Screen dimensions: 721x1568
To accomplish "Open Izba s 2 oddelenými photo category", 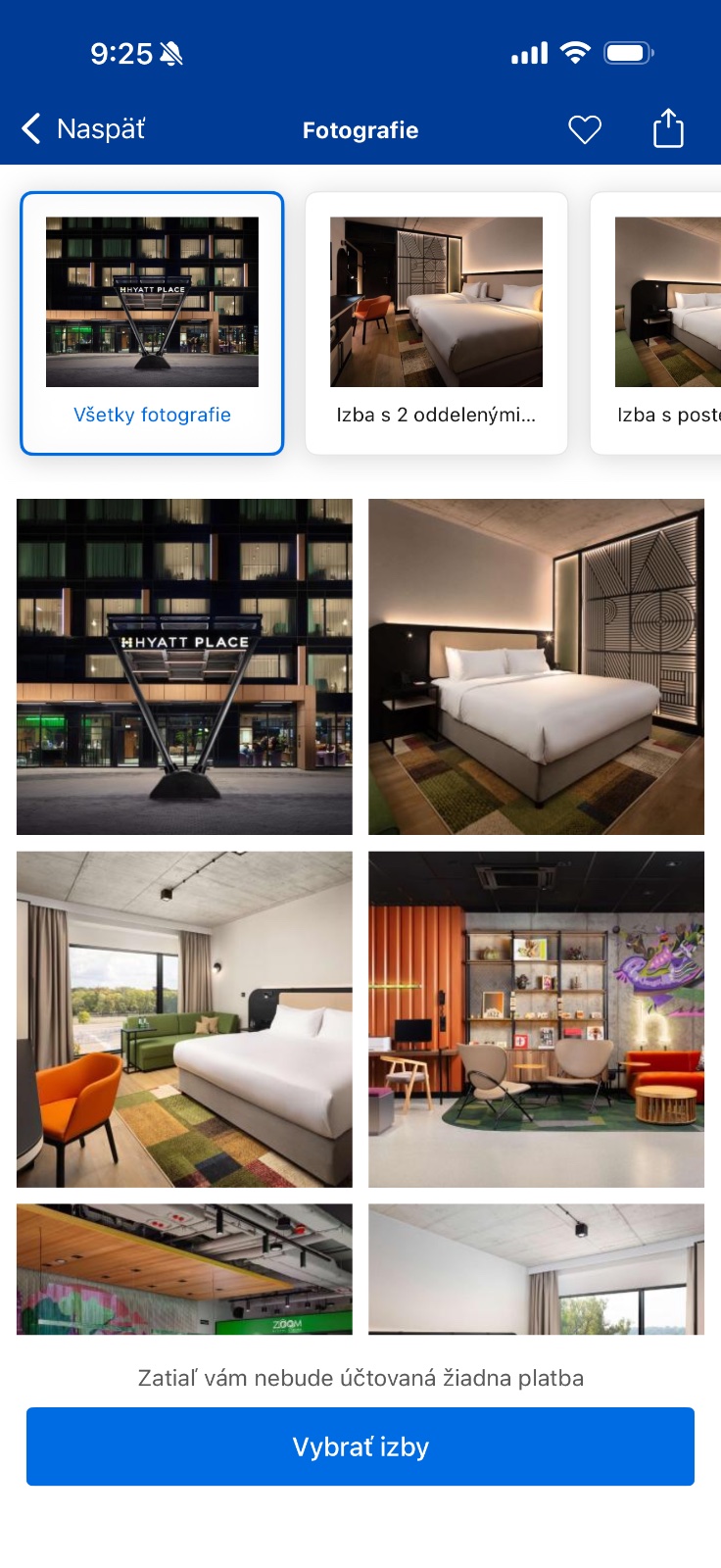I will coord(436,323).
